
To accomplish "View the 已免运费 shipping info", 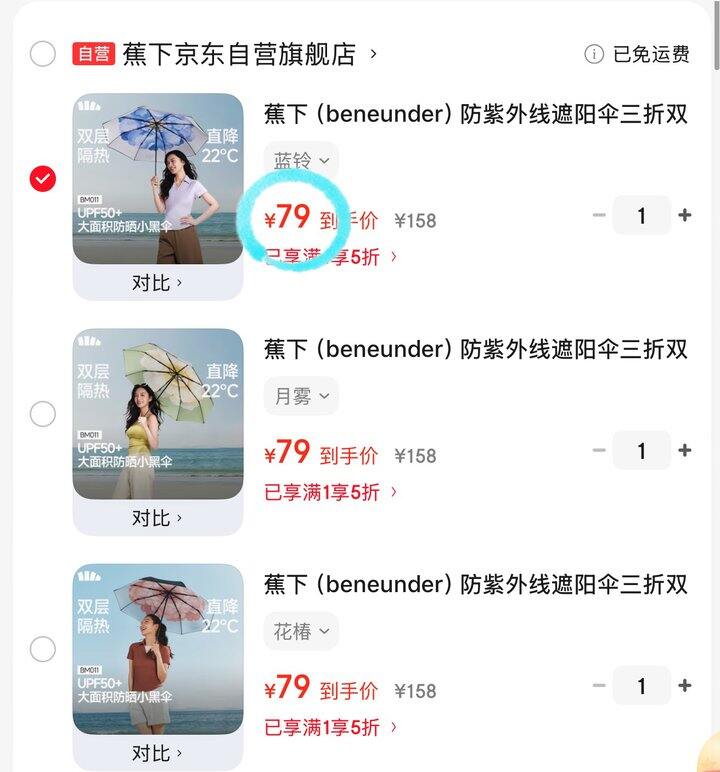I will tap(638, 54).
